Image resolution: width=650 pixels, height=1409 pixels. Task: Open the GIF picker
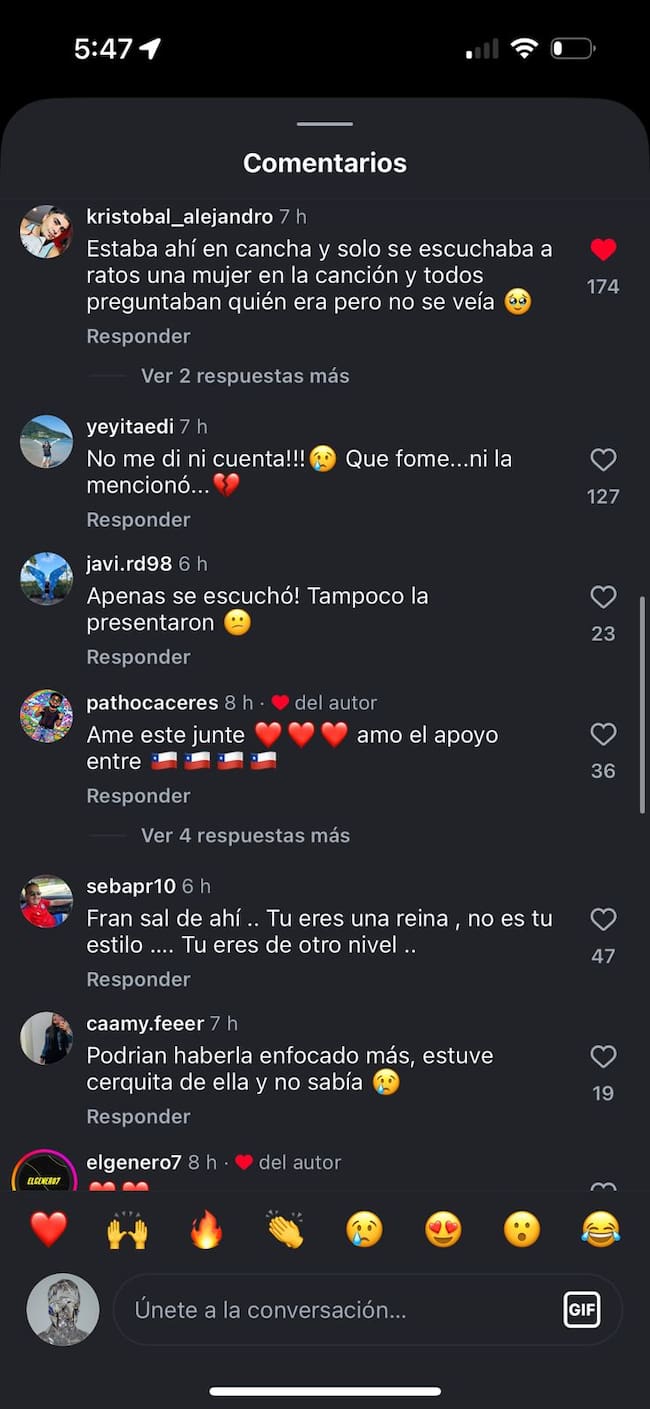click(x=582, y=1309)
